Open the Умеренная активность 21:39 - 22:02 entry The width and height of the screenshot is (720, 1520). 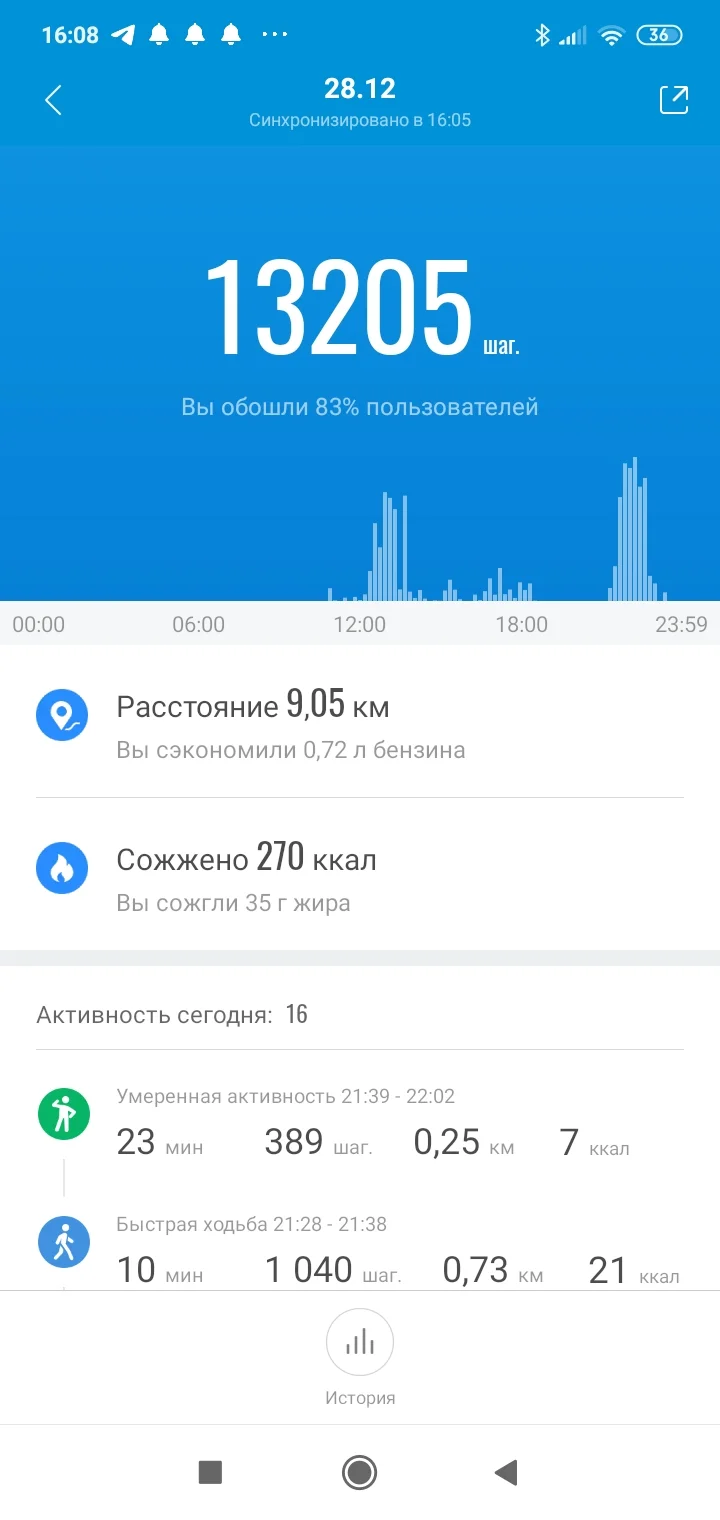[x=360, y=1125]
